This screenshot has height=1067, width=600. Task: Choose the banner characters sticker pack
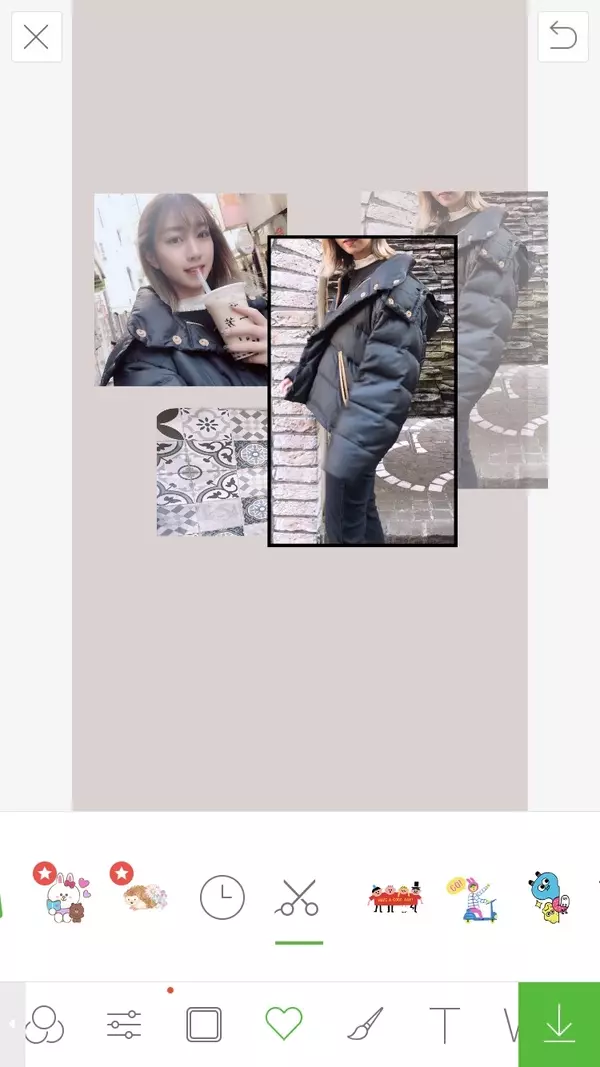396,897
